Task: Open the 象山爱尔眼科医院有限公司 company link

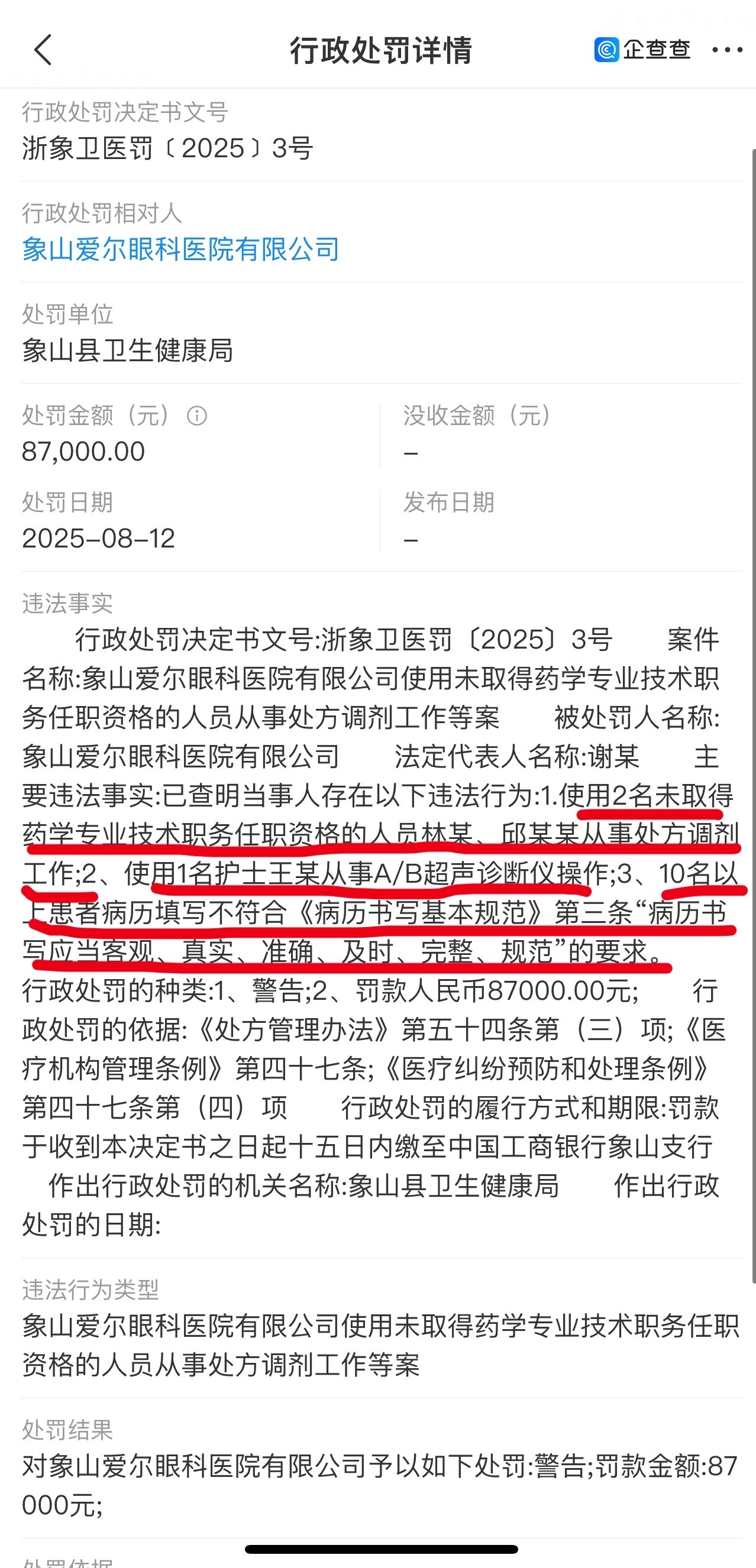Action: (180, 249)
